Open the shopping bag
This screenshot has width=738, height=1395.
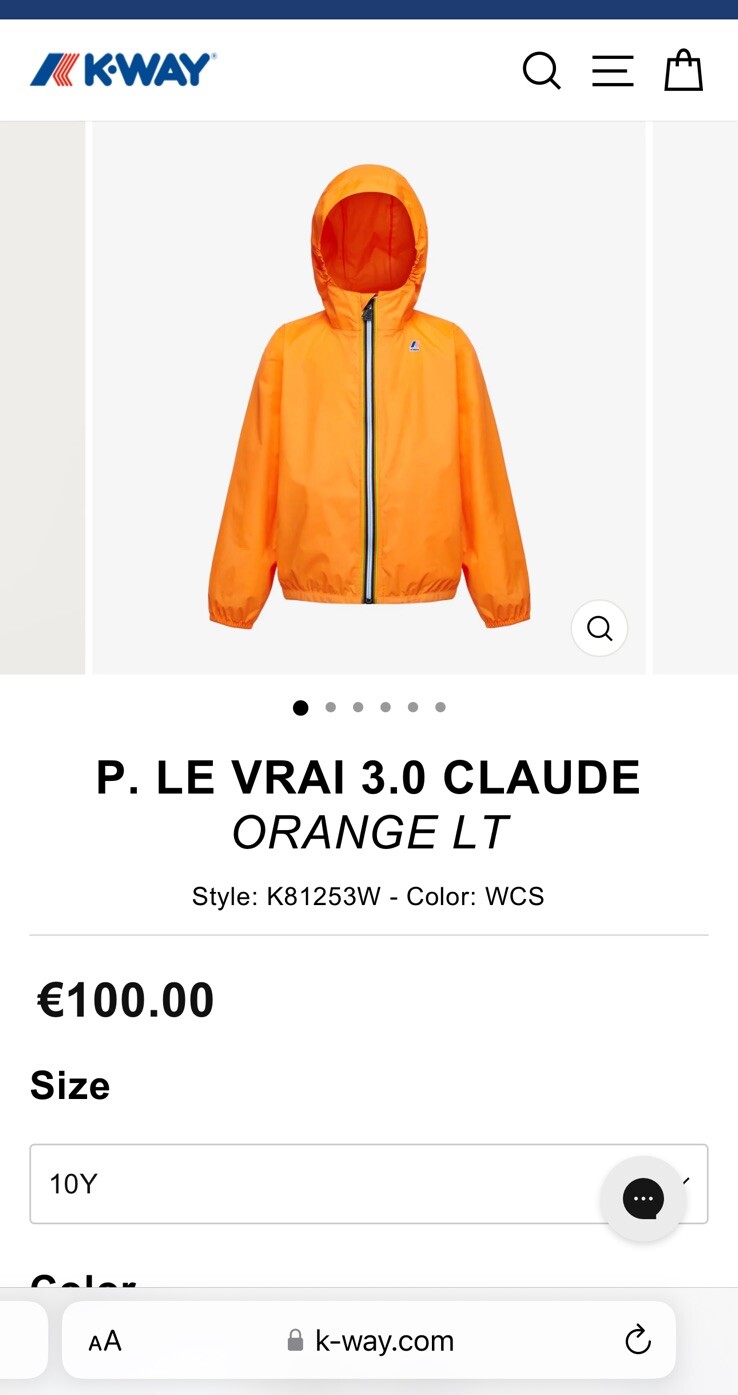pyautogui.click(x=684, y=71)
